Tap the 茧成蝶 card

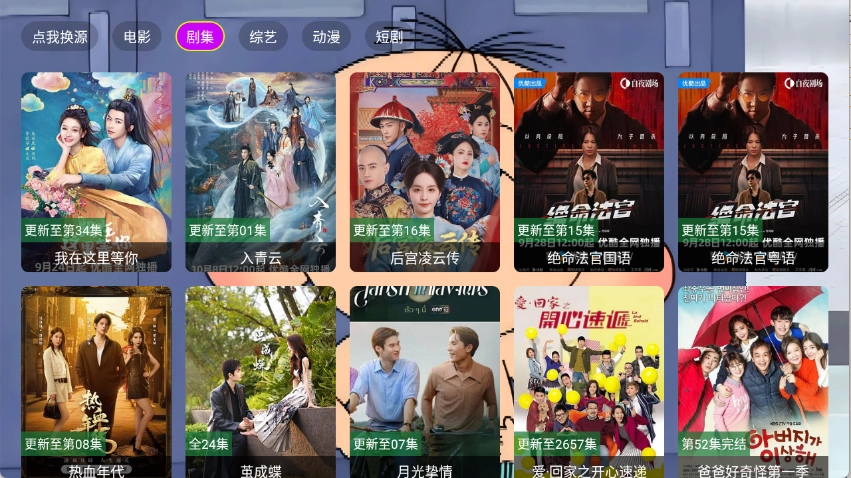260,380
